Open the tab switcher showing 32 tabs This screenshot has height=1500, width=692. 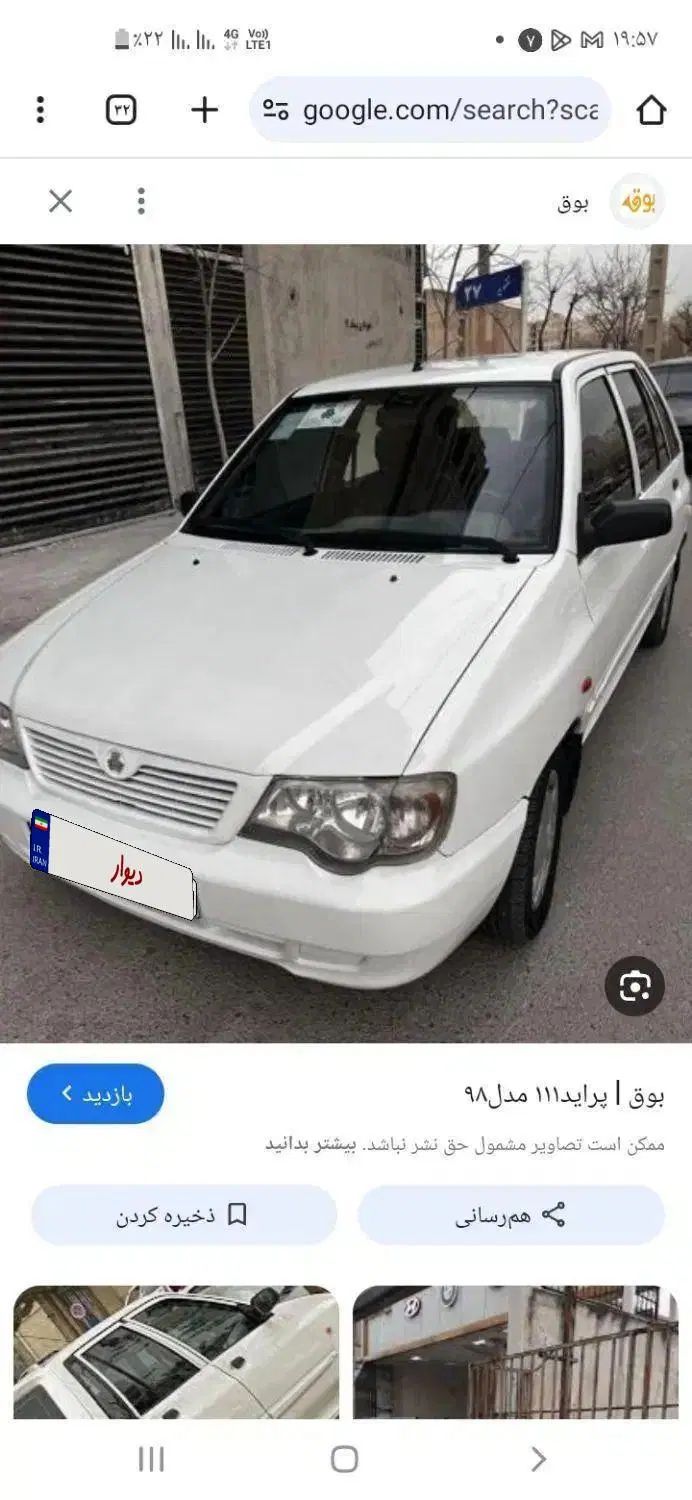pyautogui.click(x=121, y=110)
